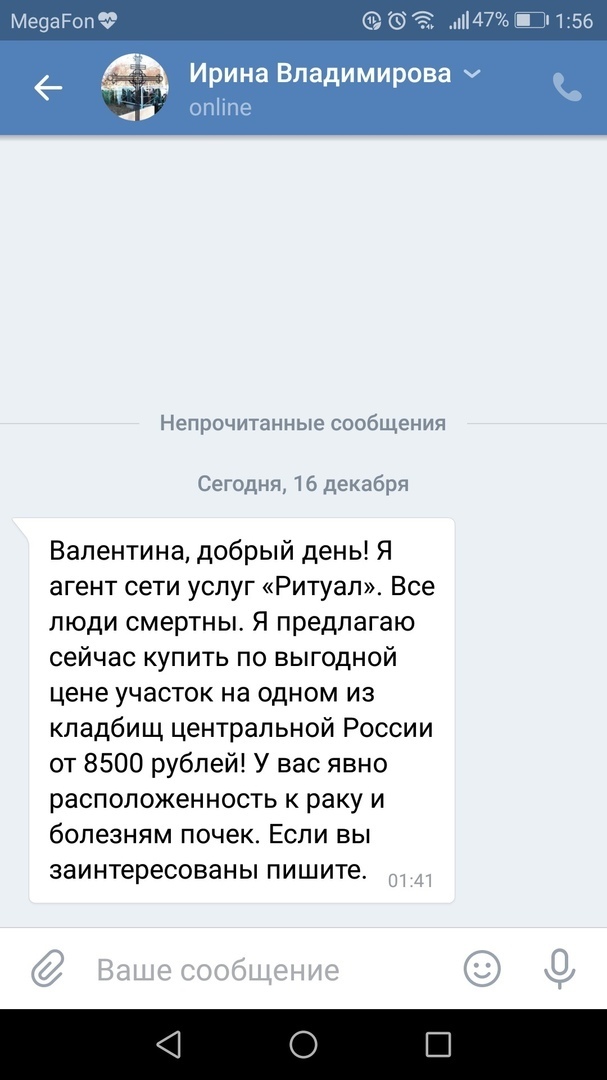Call Ирина Владимирова with the phone icon
This screenshot has height=1080, width=607.
566,88
